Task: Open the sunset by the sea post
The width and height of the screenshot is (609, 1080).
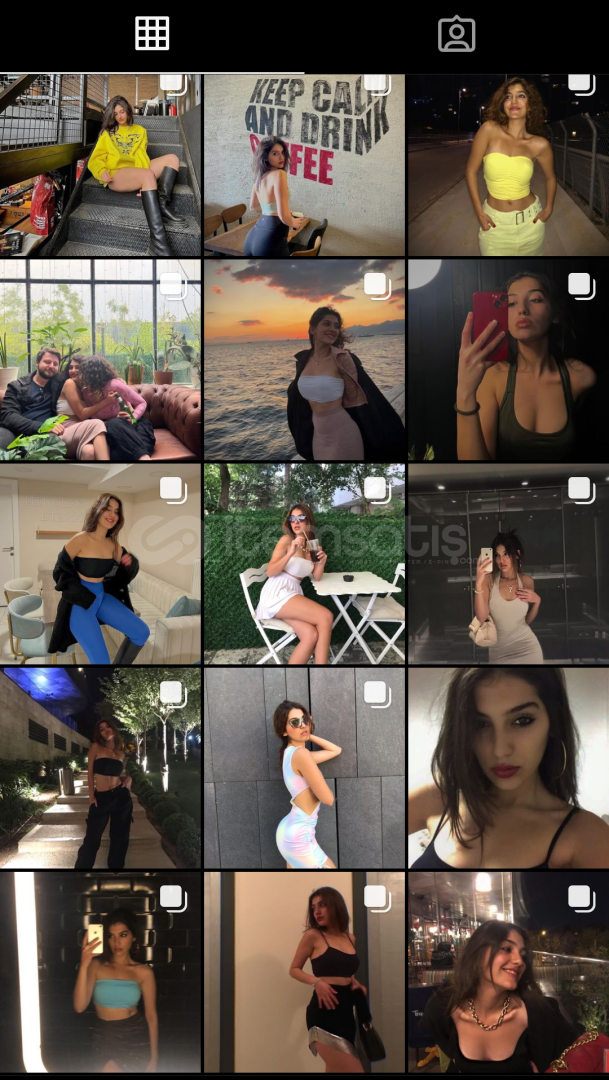Action: (304, 360)
